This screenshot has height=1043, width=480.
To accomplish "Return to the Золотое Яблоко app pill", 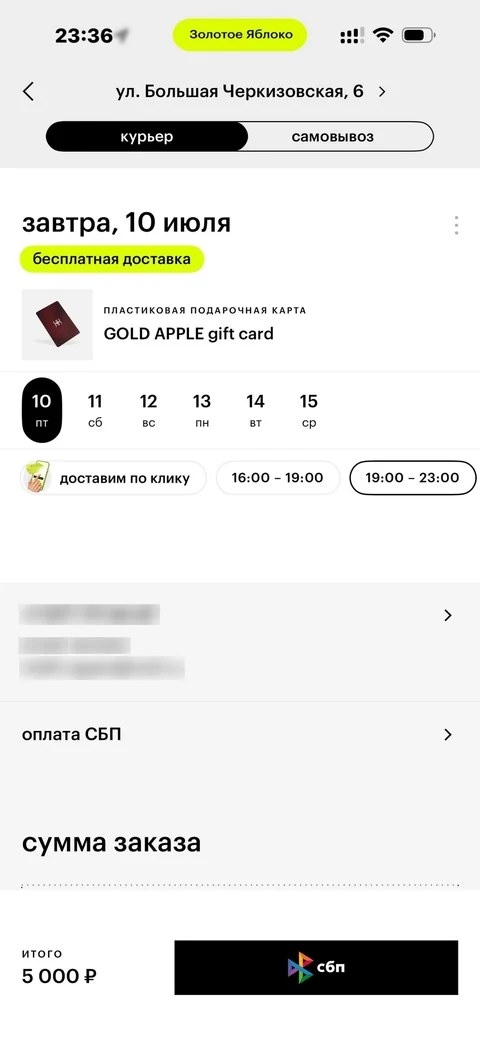I will 240,35.
